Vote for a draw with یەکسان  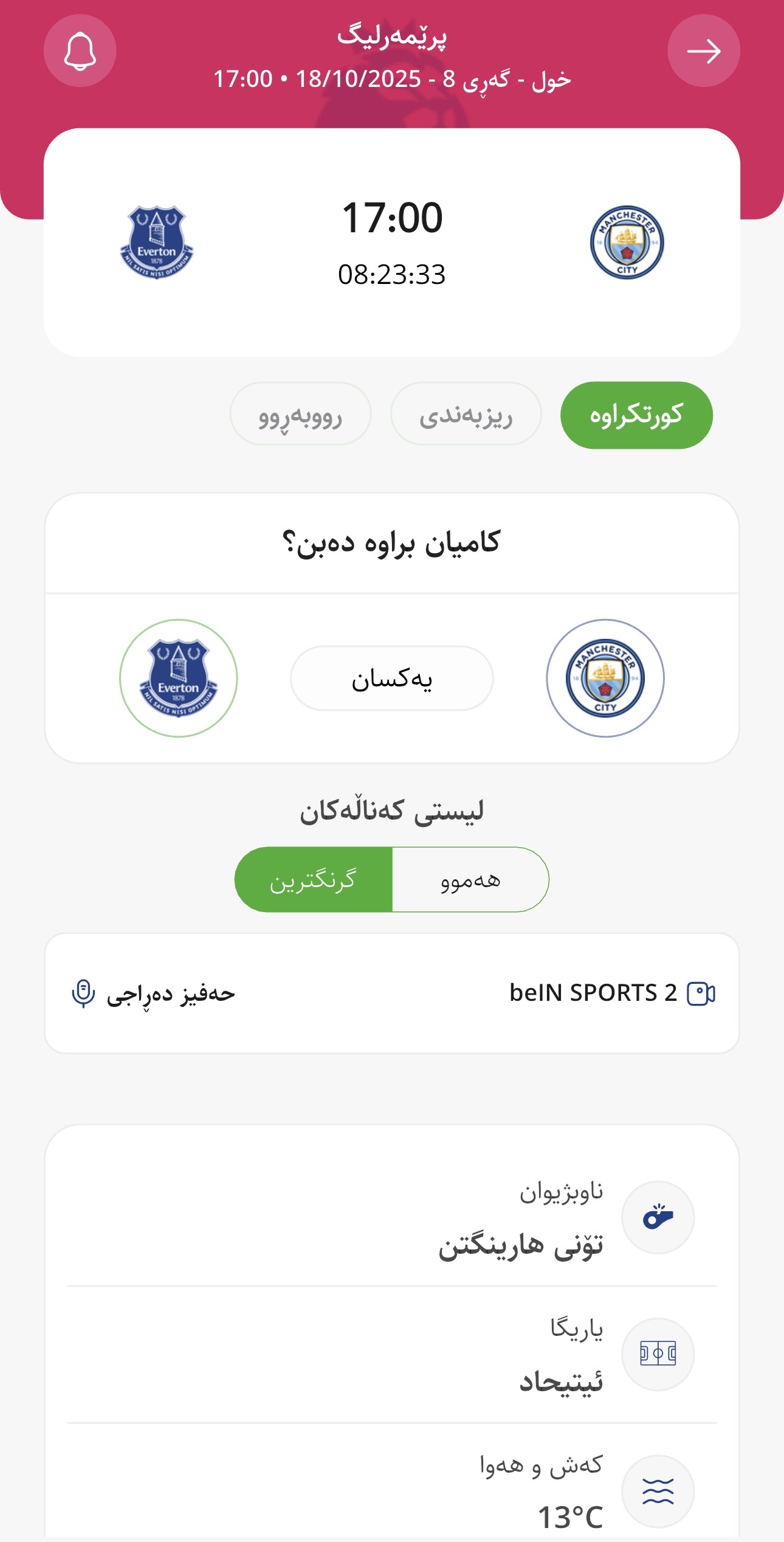click(391, 678)
